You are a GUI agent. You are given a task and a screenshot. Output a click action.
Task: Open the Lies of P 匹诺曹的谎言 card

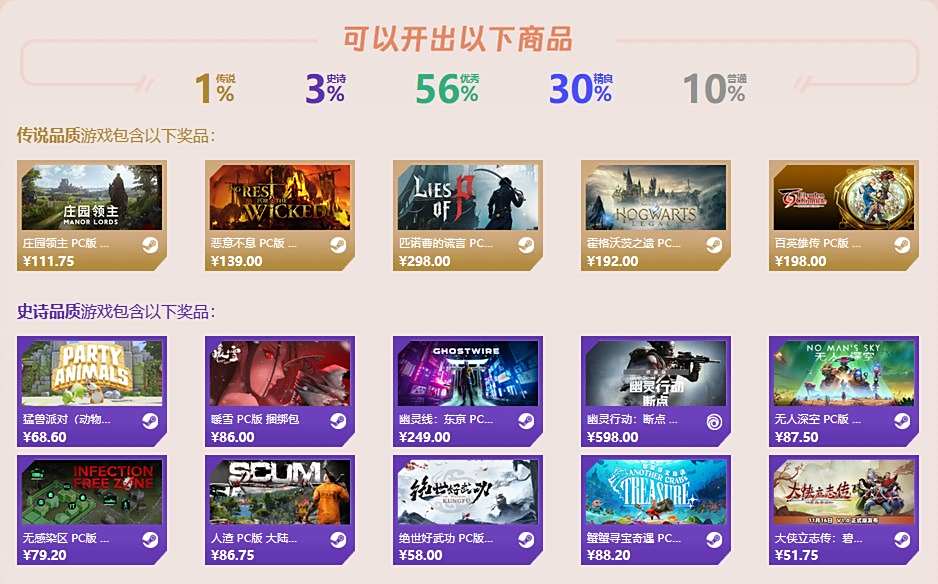pyautogui.click(x=468, y=215)
